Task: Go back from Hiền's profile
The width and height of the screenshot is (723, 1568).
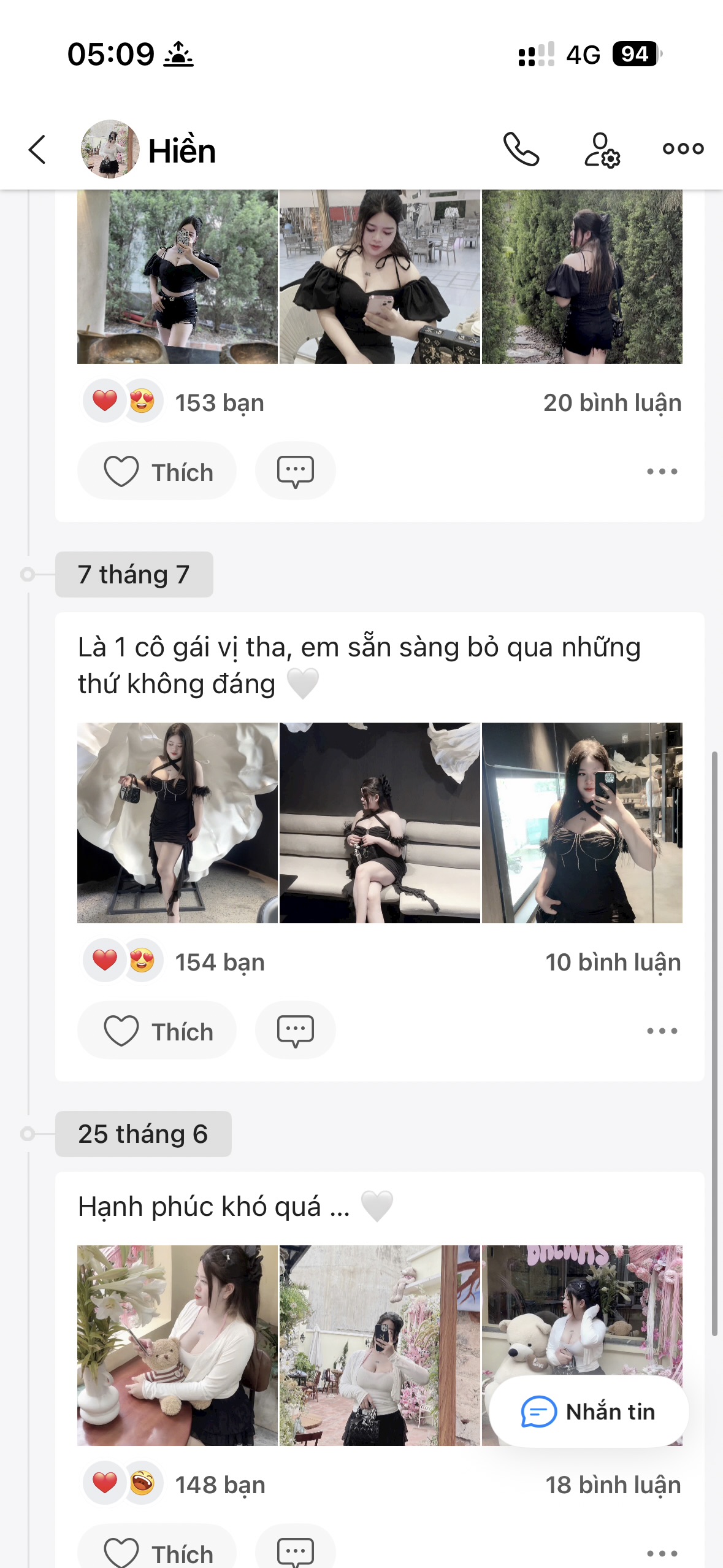Action: [37, 150]
